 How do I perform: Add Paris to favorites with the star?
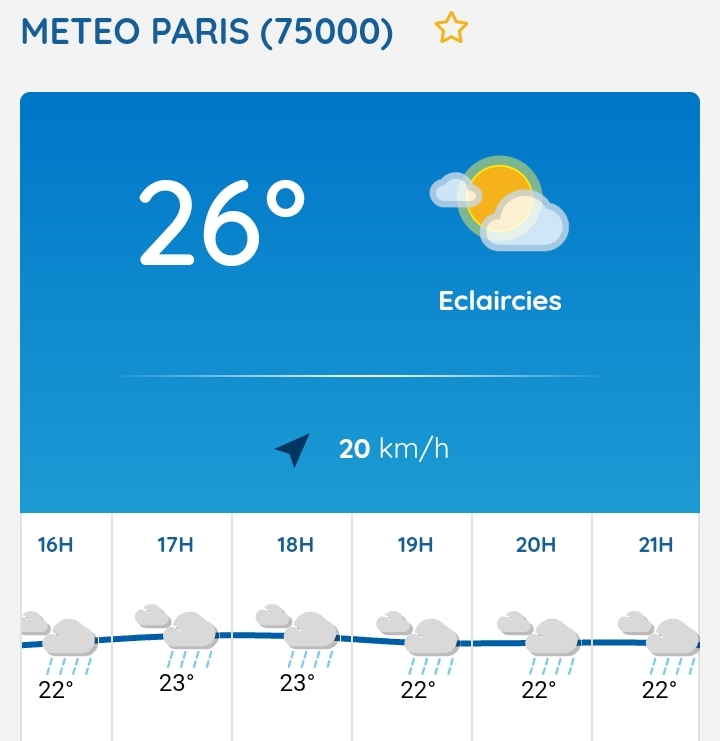(451, 30)
